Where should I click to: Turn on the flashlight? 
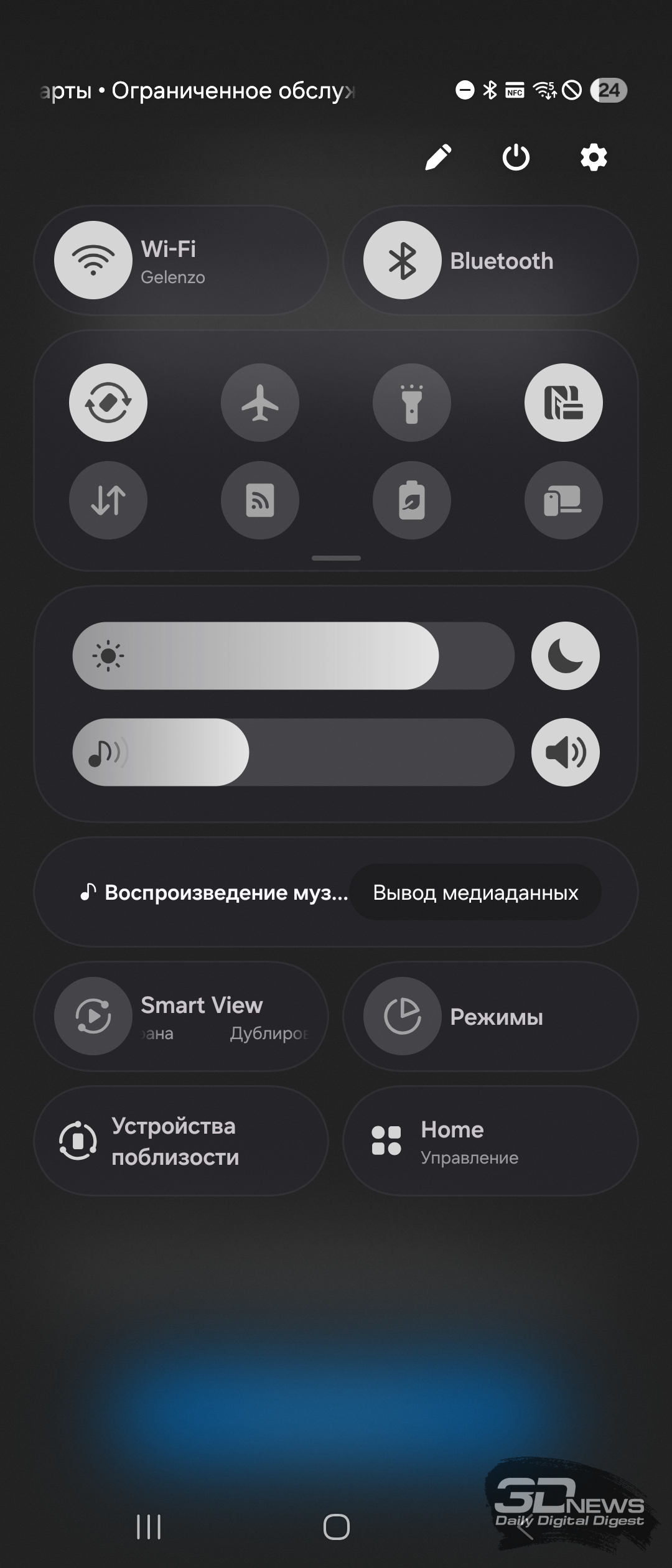coord(412,403)
